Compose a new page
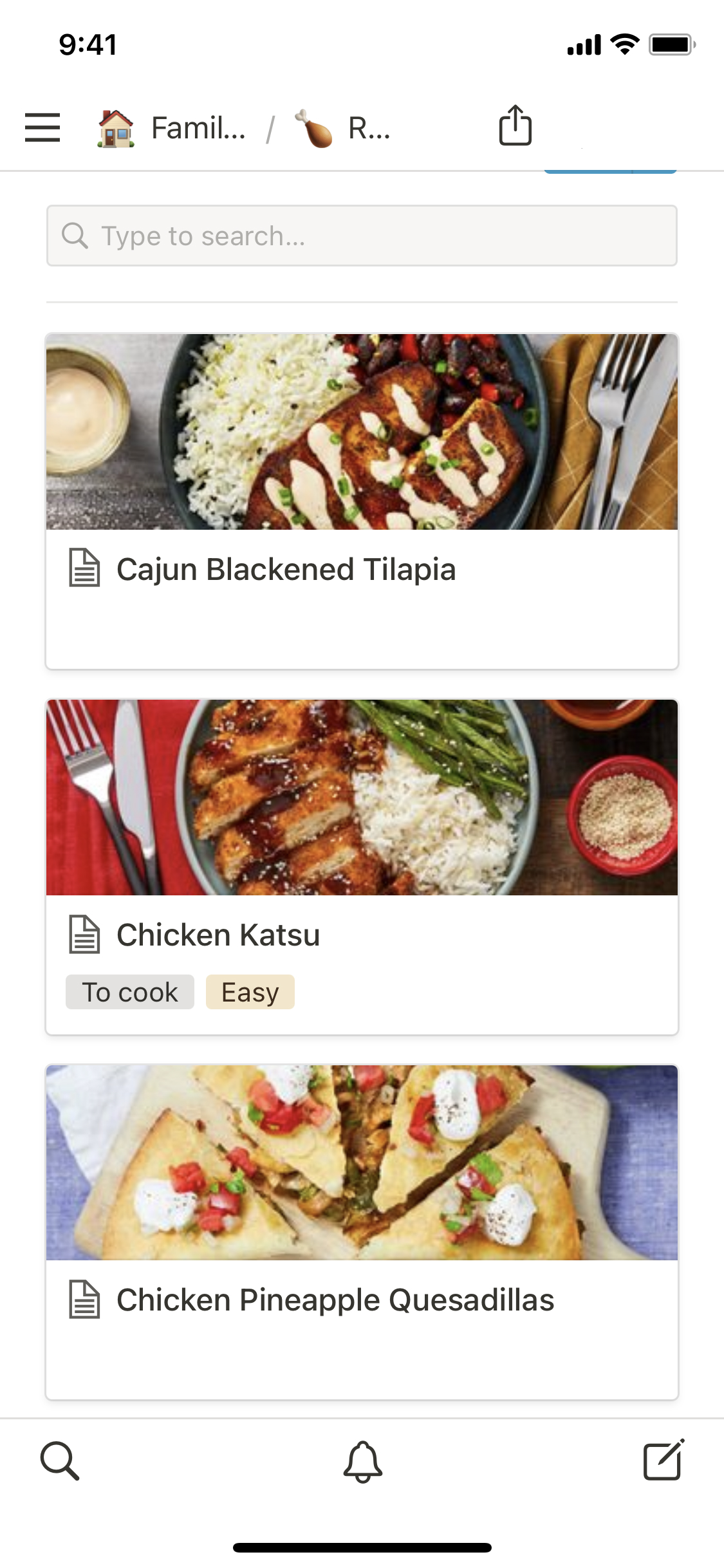The height and width of the screenshot is (1568, 724). pyautogui.click(x=664, y=1461)
